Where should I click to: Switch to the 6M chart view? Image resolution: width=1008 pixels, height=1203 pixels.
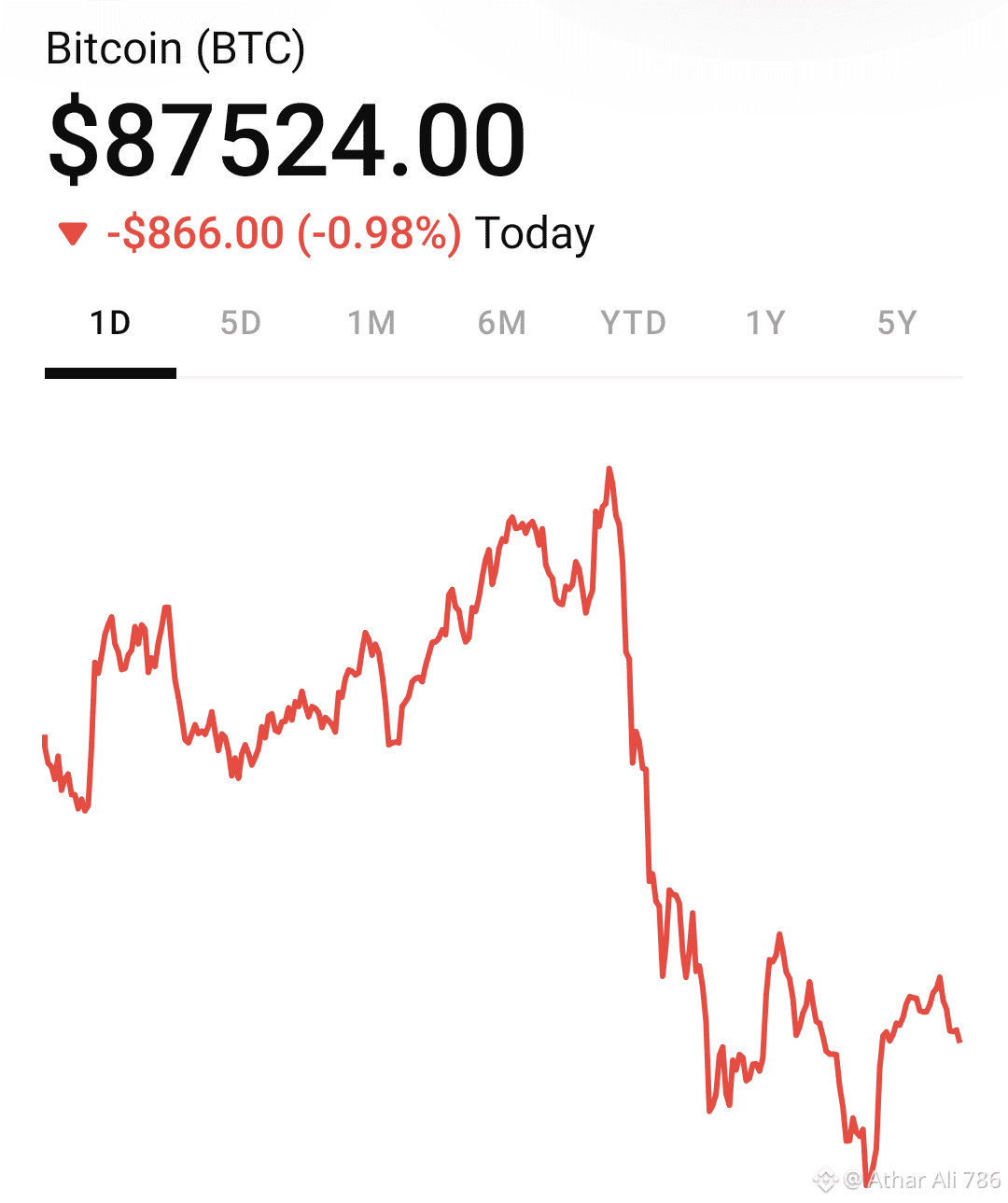pos(502,323)
